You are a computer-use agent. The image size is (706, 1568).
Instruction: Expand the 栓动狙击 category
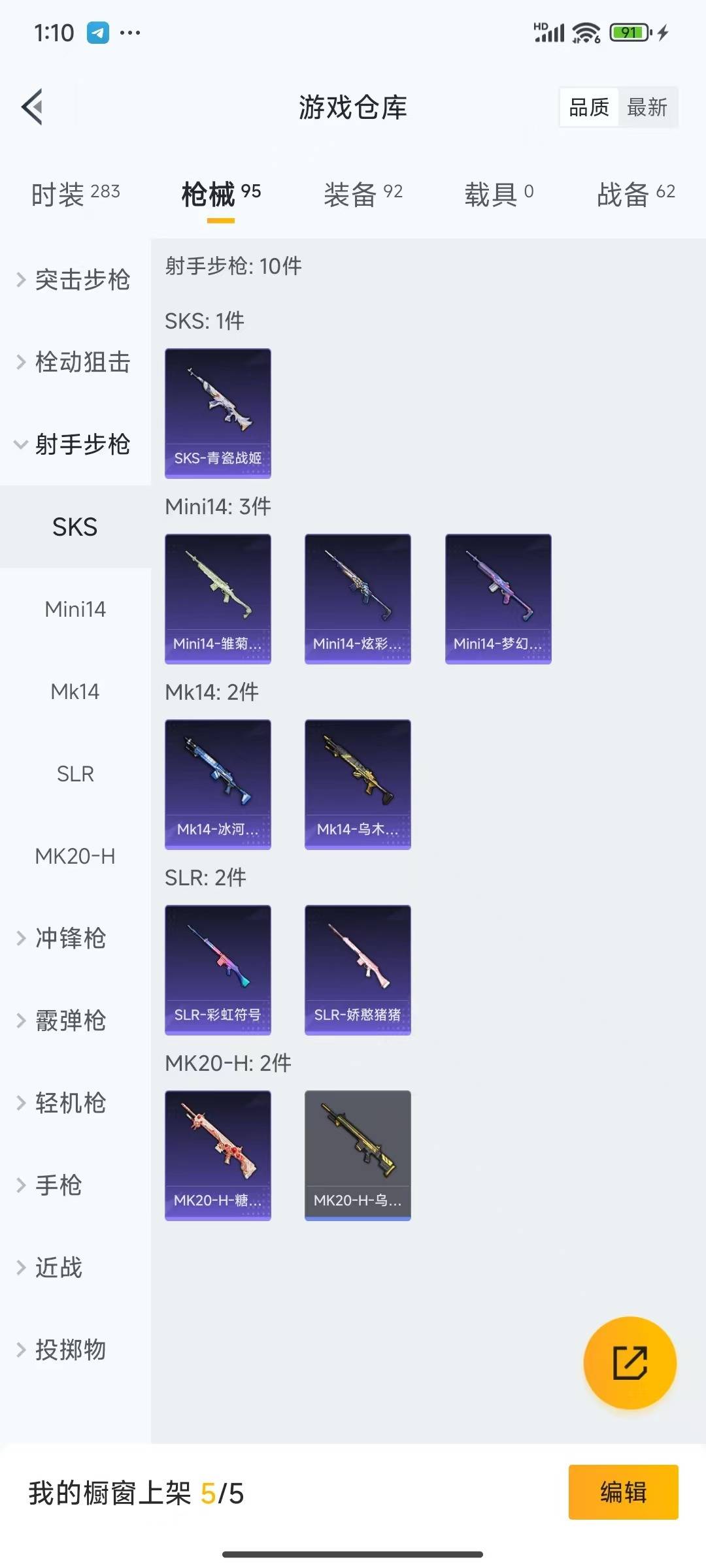(75, 362)
